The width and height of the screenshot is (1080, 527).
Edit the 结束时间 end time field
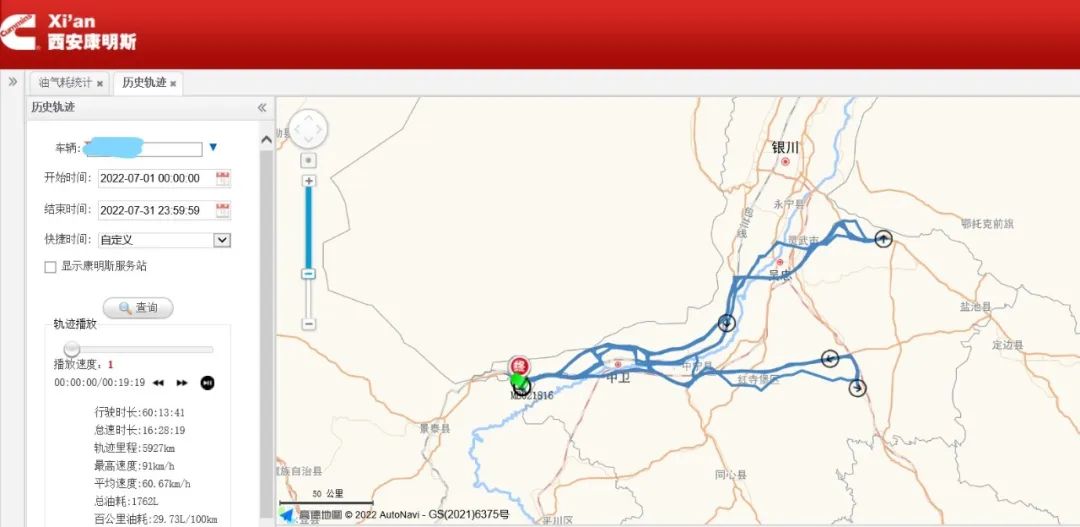click(x=156, y=211)
